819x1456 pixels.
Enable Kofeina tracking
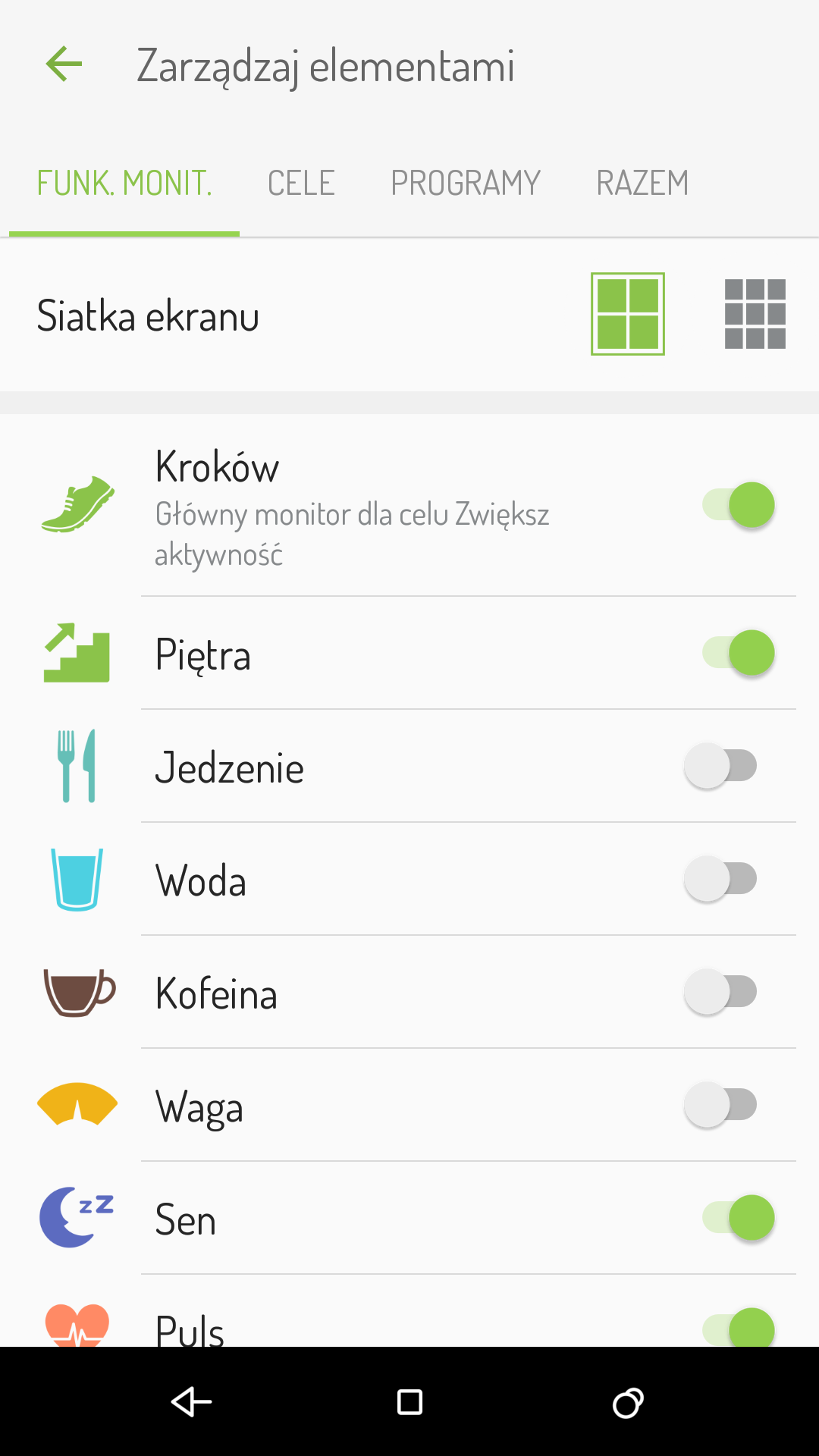(720, 992)
